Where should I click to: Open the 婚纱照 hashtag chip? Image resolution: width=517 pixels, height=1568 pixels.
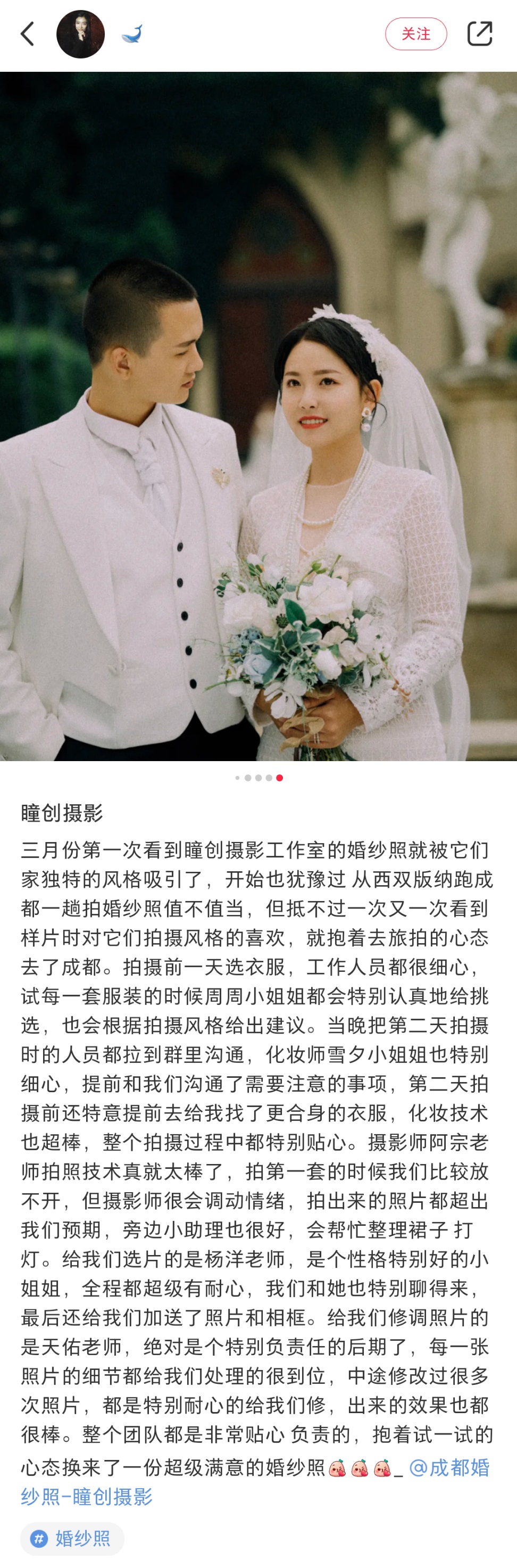(x=72, y=1538)
